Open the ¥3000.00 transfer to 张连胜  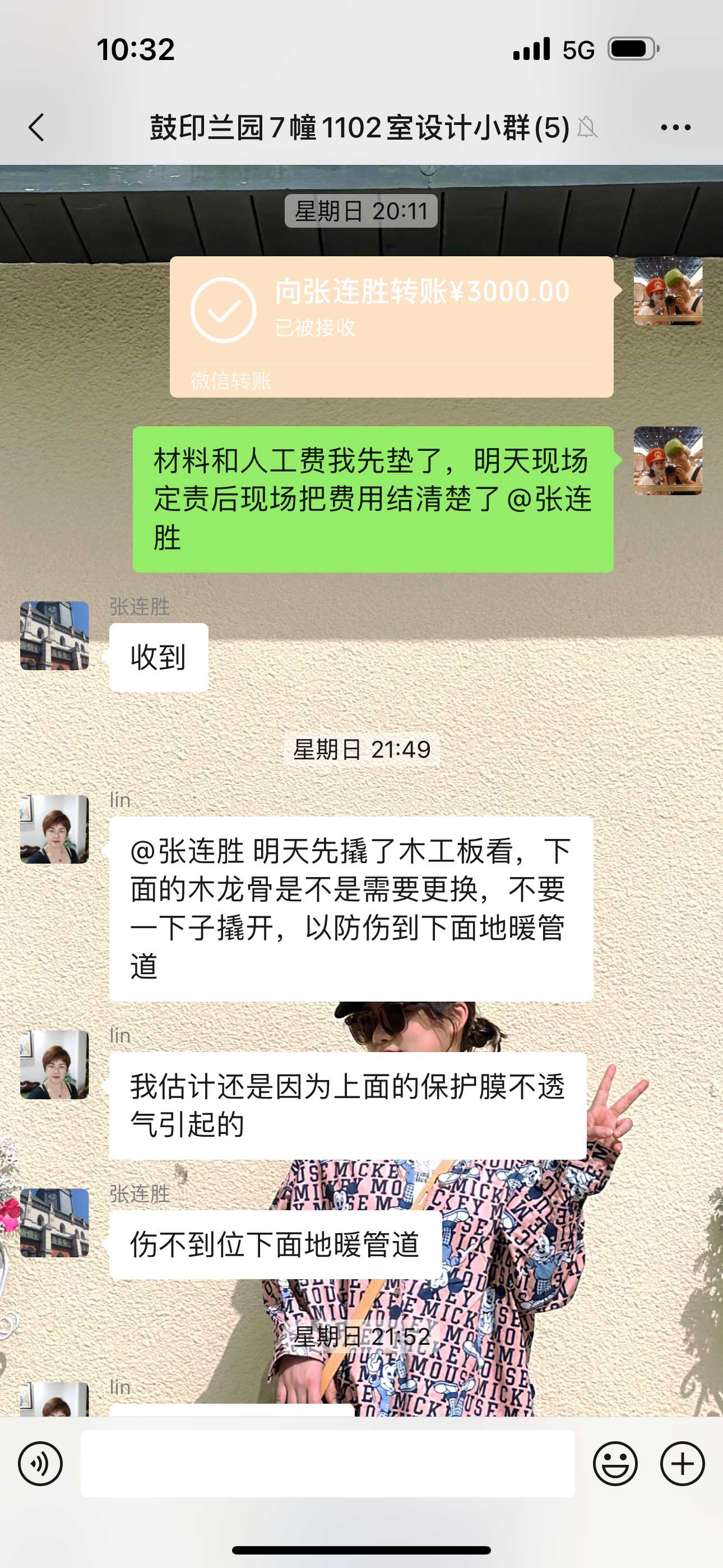tap(391, 327)
